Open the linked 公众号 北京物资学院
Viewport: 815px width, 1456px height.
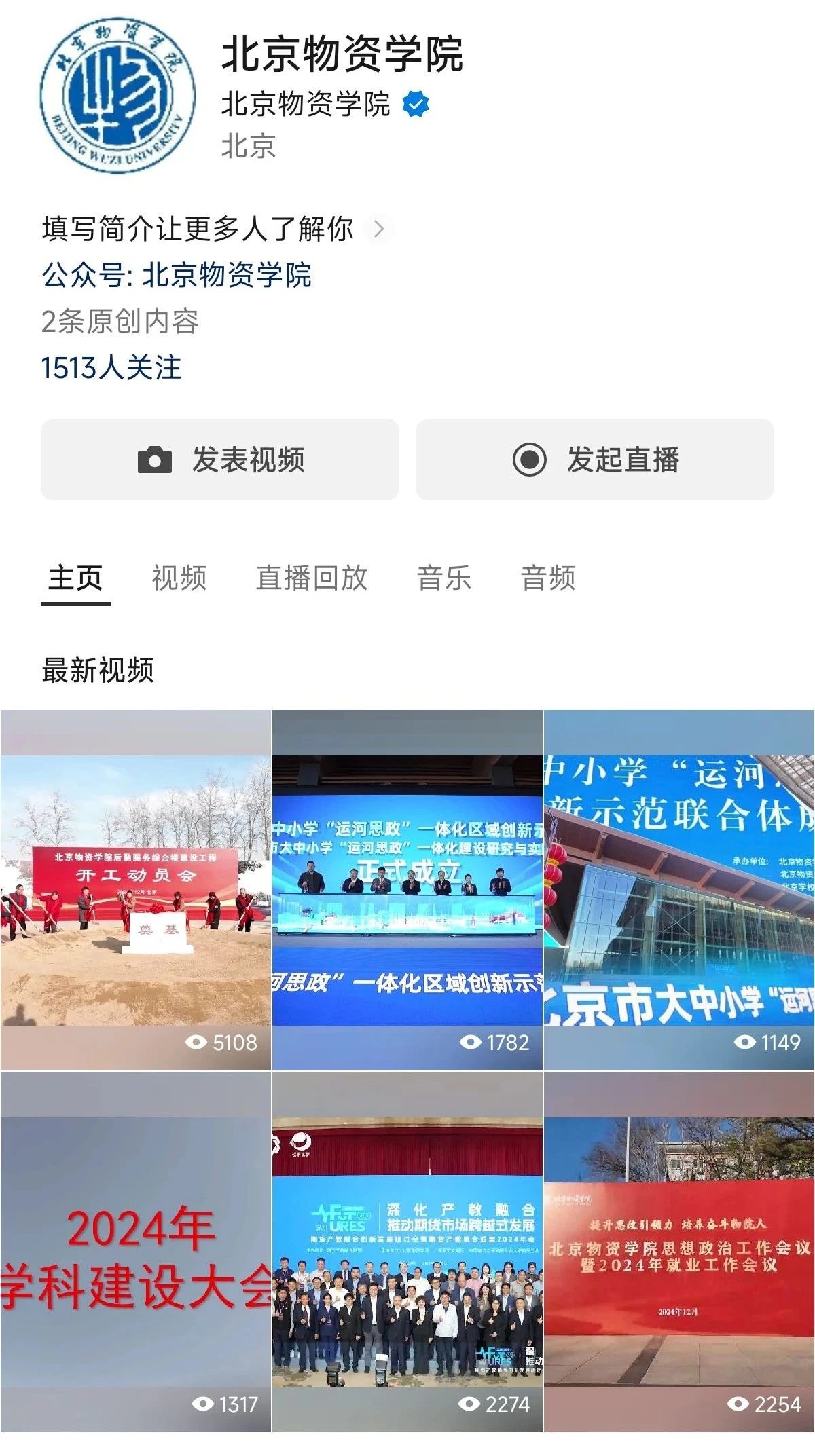pyautogui.click(x=177, y=275)
